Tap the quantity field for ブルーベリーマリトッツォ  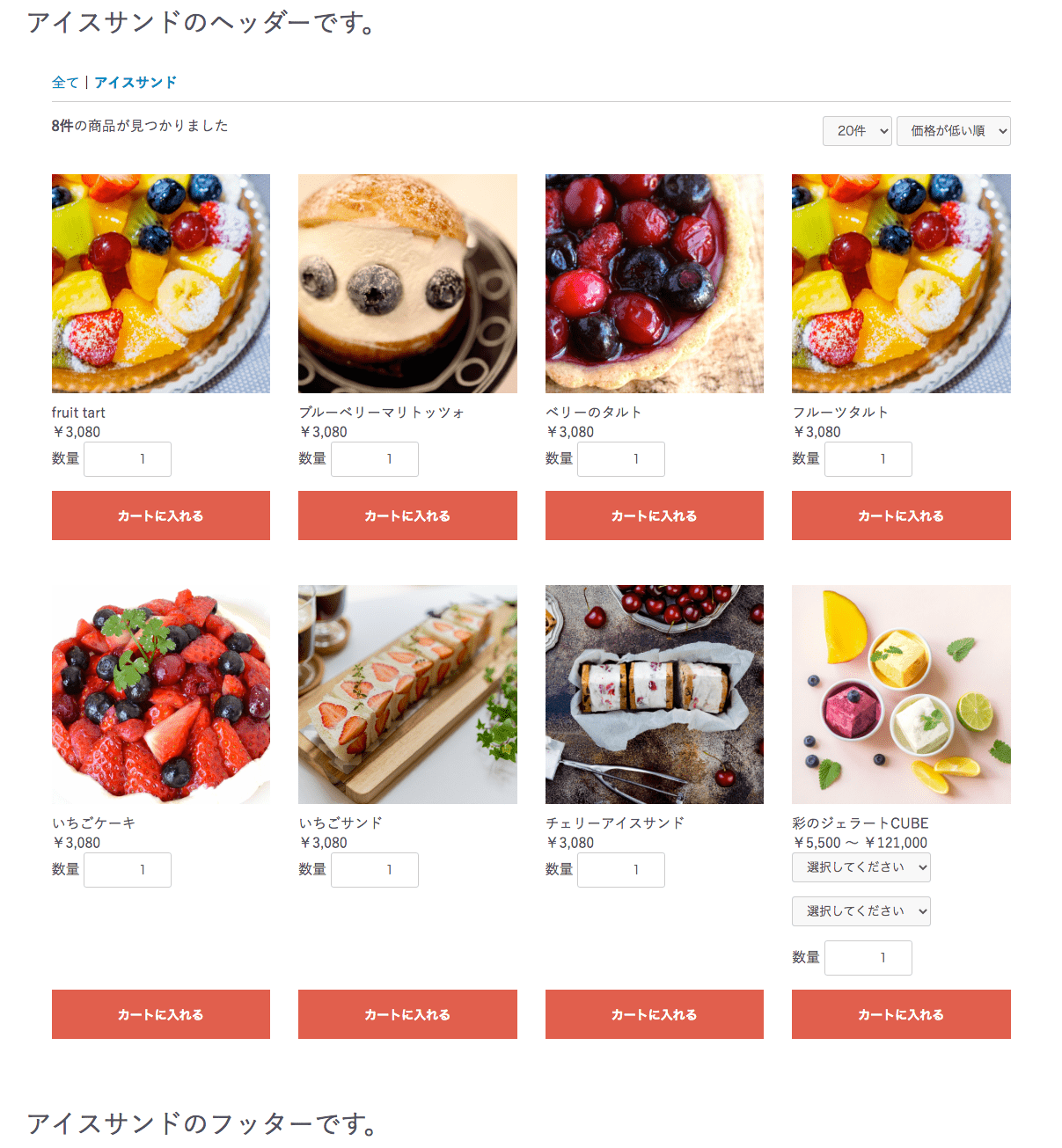click(x=374, y=459)
